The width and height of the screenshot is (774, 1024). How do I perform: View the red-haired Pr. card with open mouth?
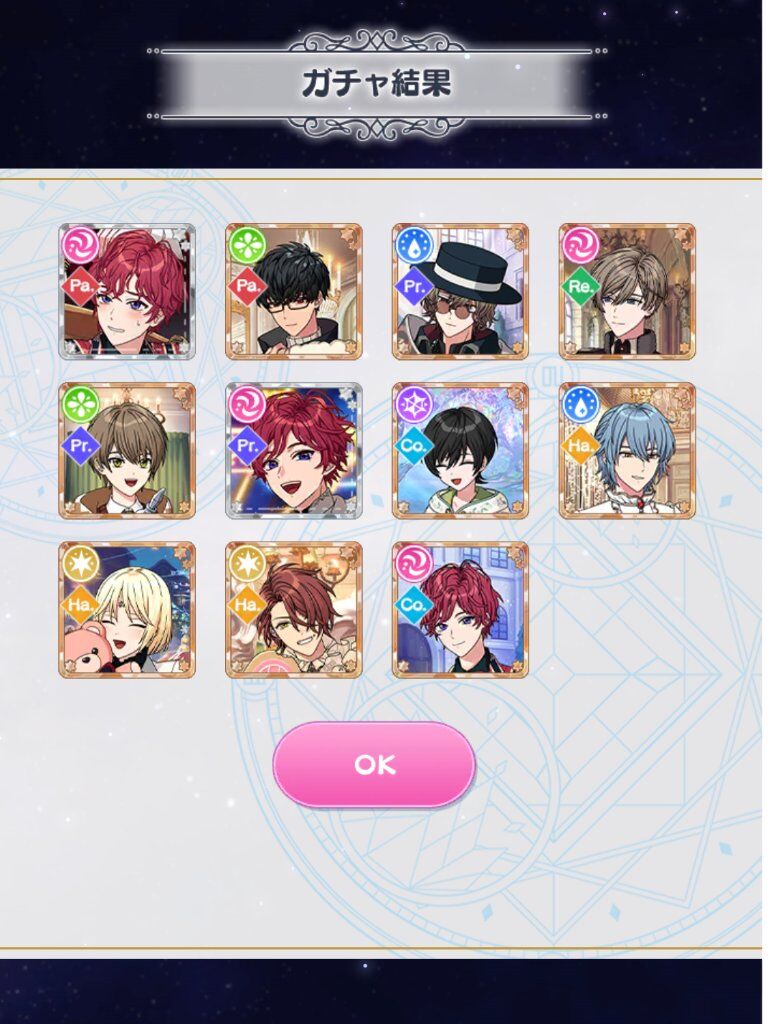coord(293,450)
